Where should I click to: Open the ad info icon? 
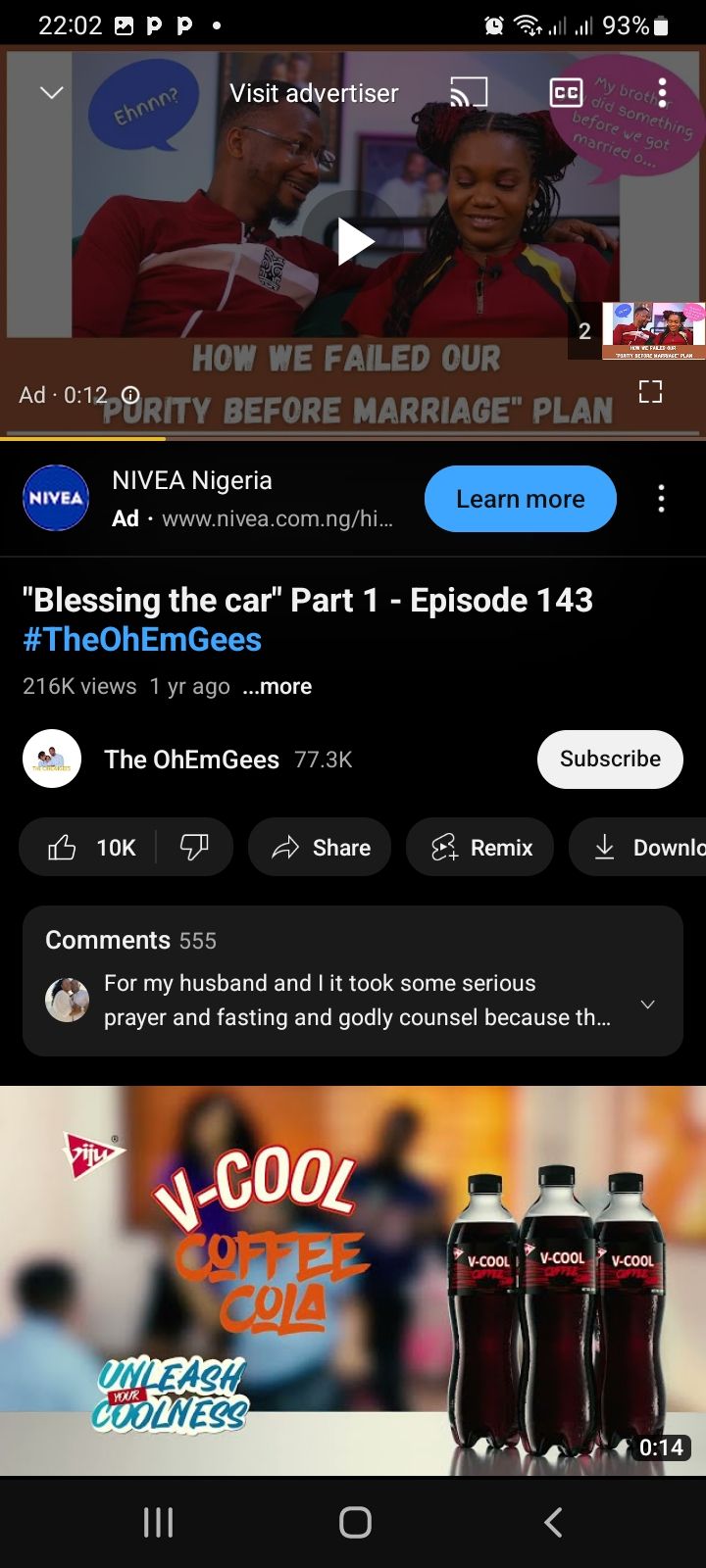click(130, 395)
